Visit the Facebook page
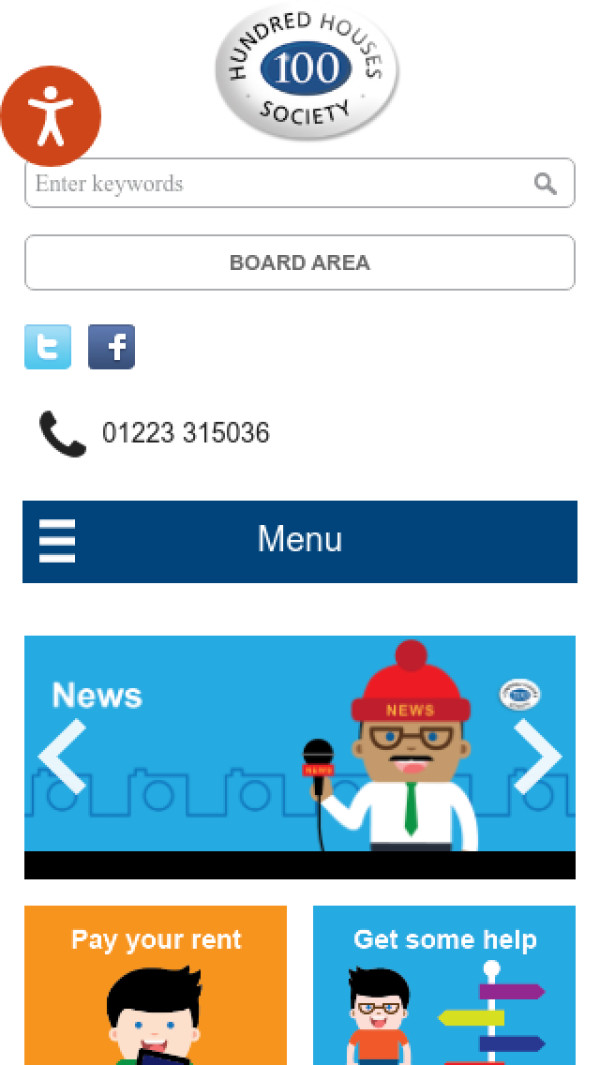Image resolution: width=600 pixels, height=1065 pixels. [111, 347]
